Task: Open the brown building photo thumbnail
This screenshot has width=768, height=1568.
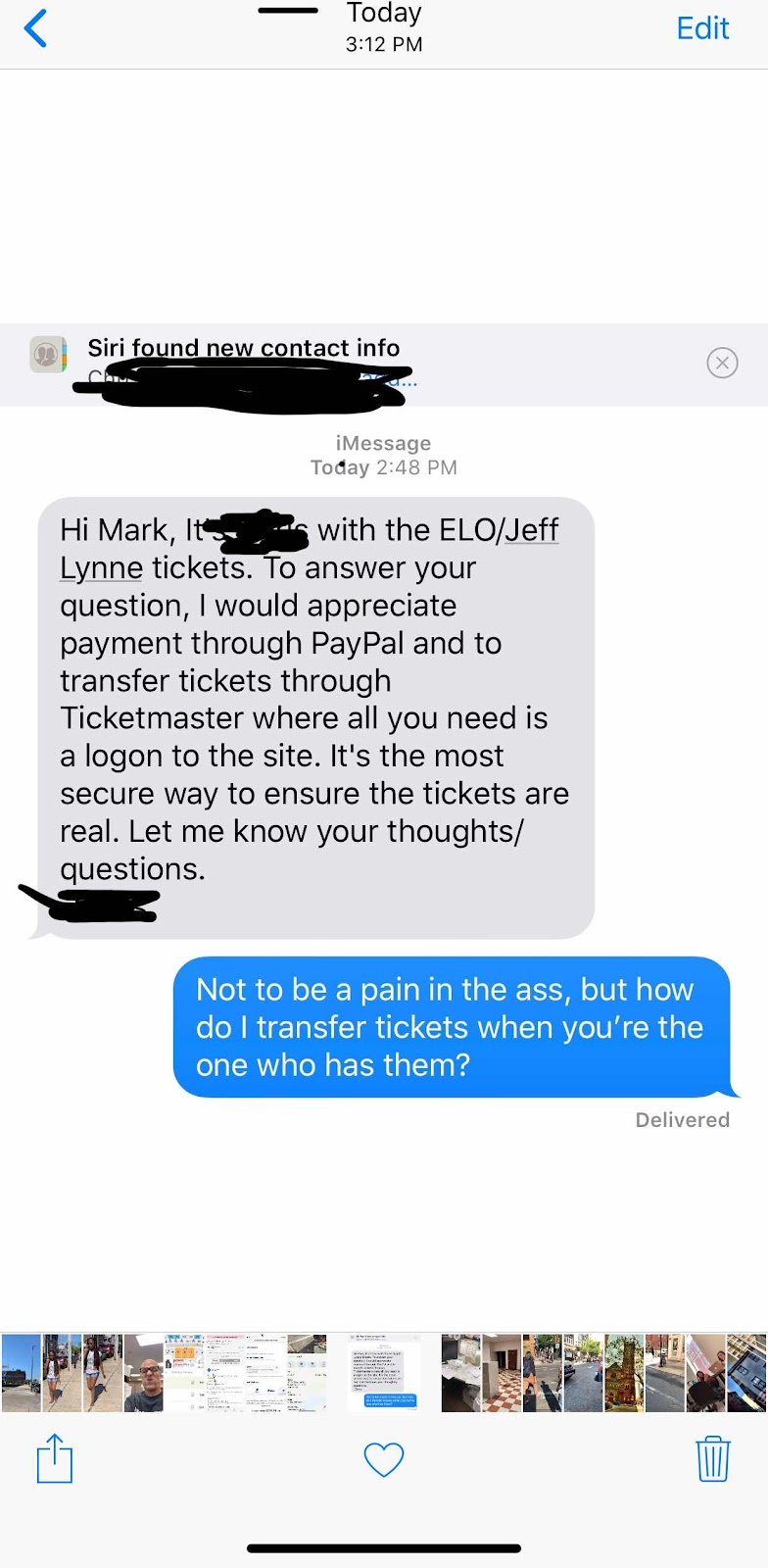Action: (623, 1373)
